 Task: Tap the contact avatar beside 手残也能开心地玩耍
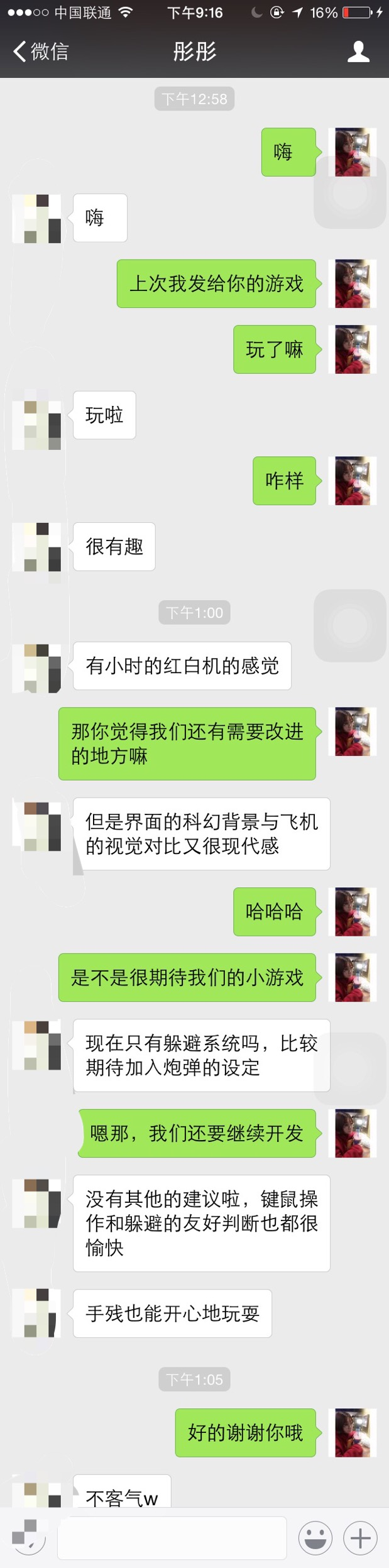click(38, 1313)
